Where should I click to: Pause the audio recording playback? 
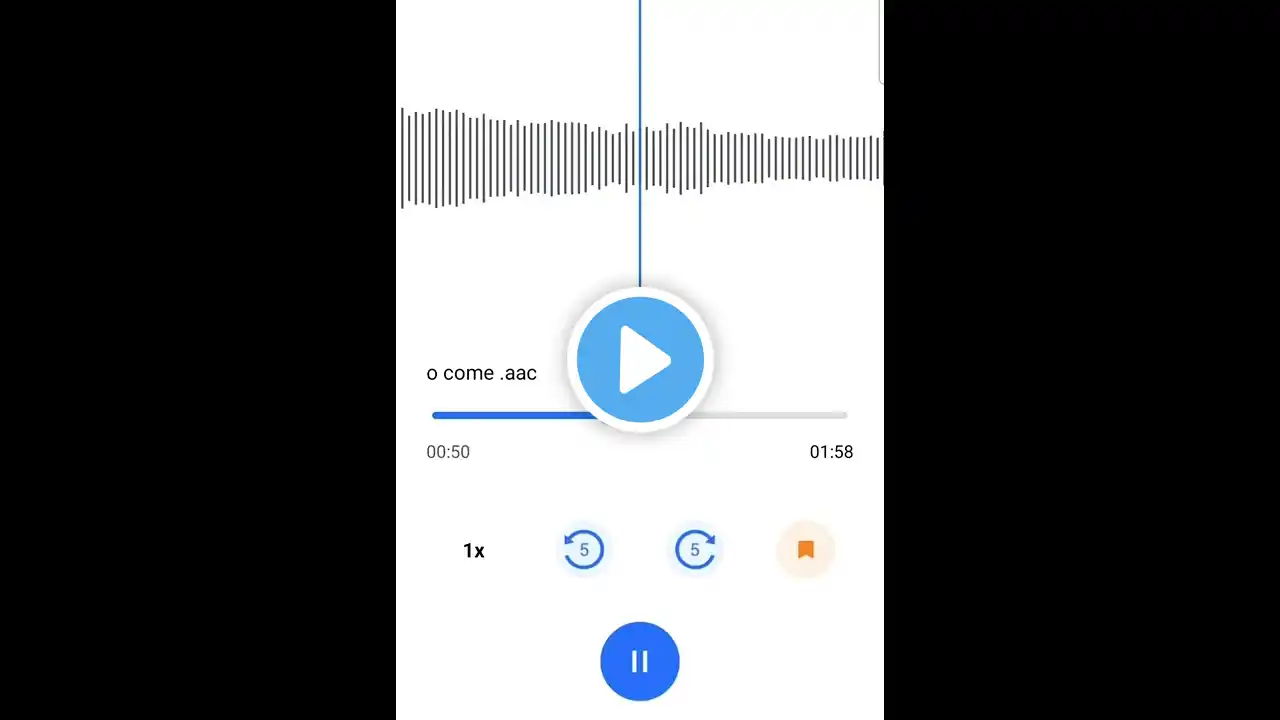point(640,661)
